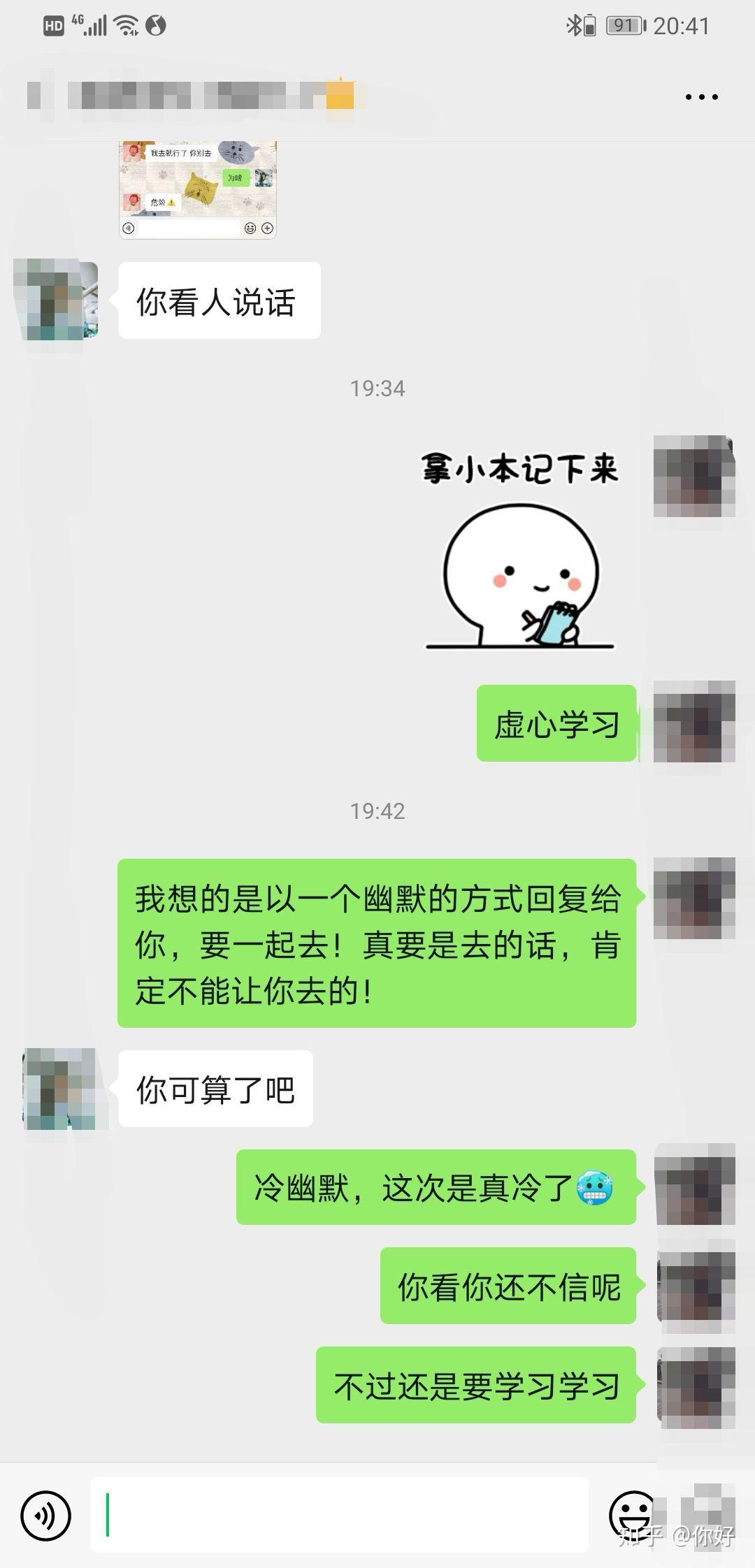Open the shared chat screenshot image
755x1568 pixels.
click(x=198, y=189)
